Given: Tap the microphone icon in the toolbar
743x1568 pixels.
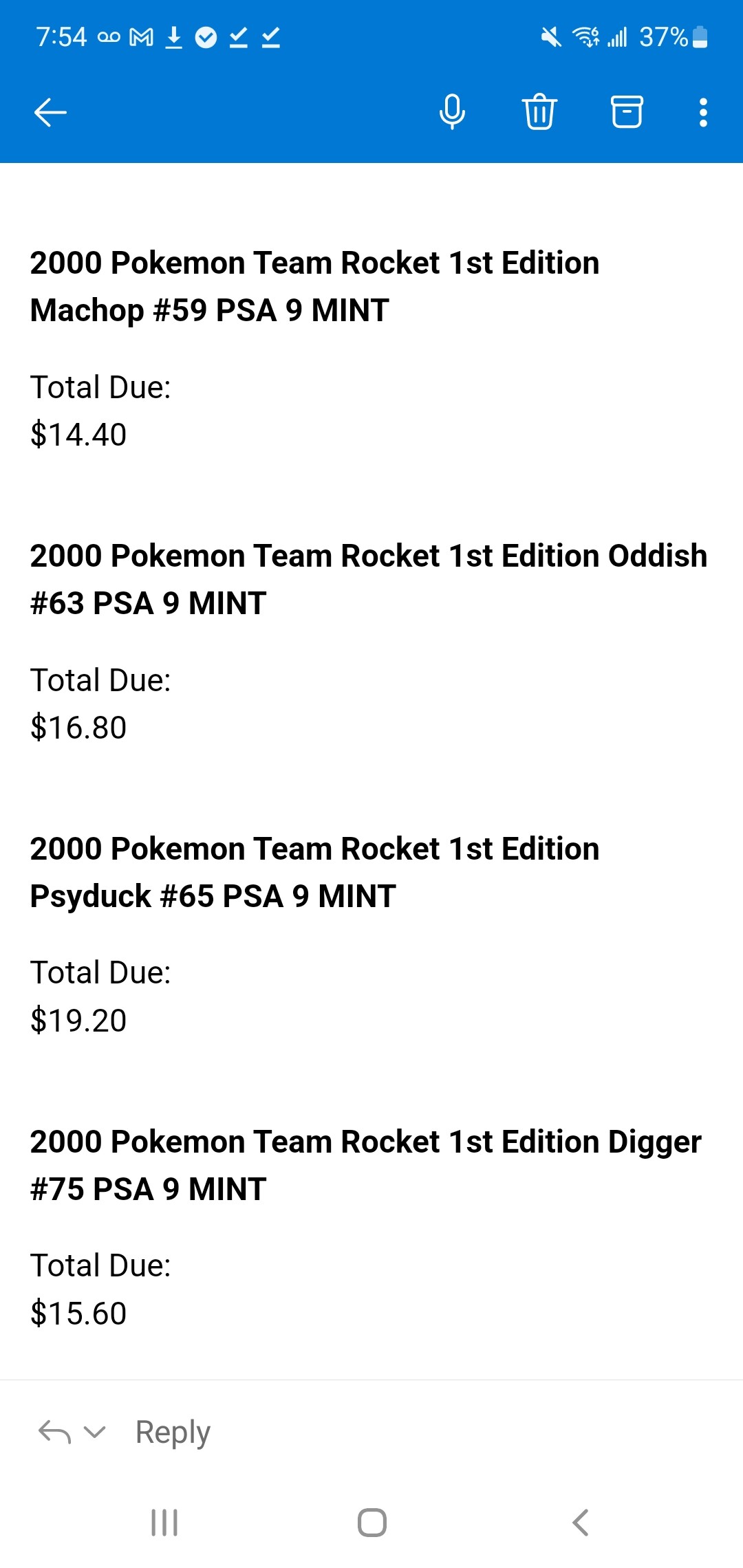Looking at the screenshot, I should click(x=452, y=113).
